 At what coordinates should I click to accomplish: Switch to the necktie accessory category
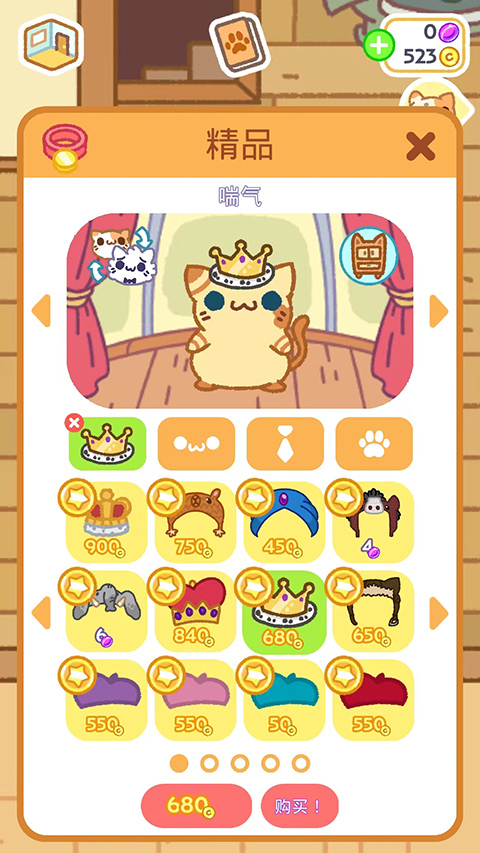click(x=285, y=443)
